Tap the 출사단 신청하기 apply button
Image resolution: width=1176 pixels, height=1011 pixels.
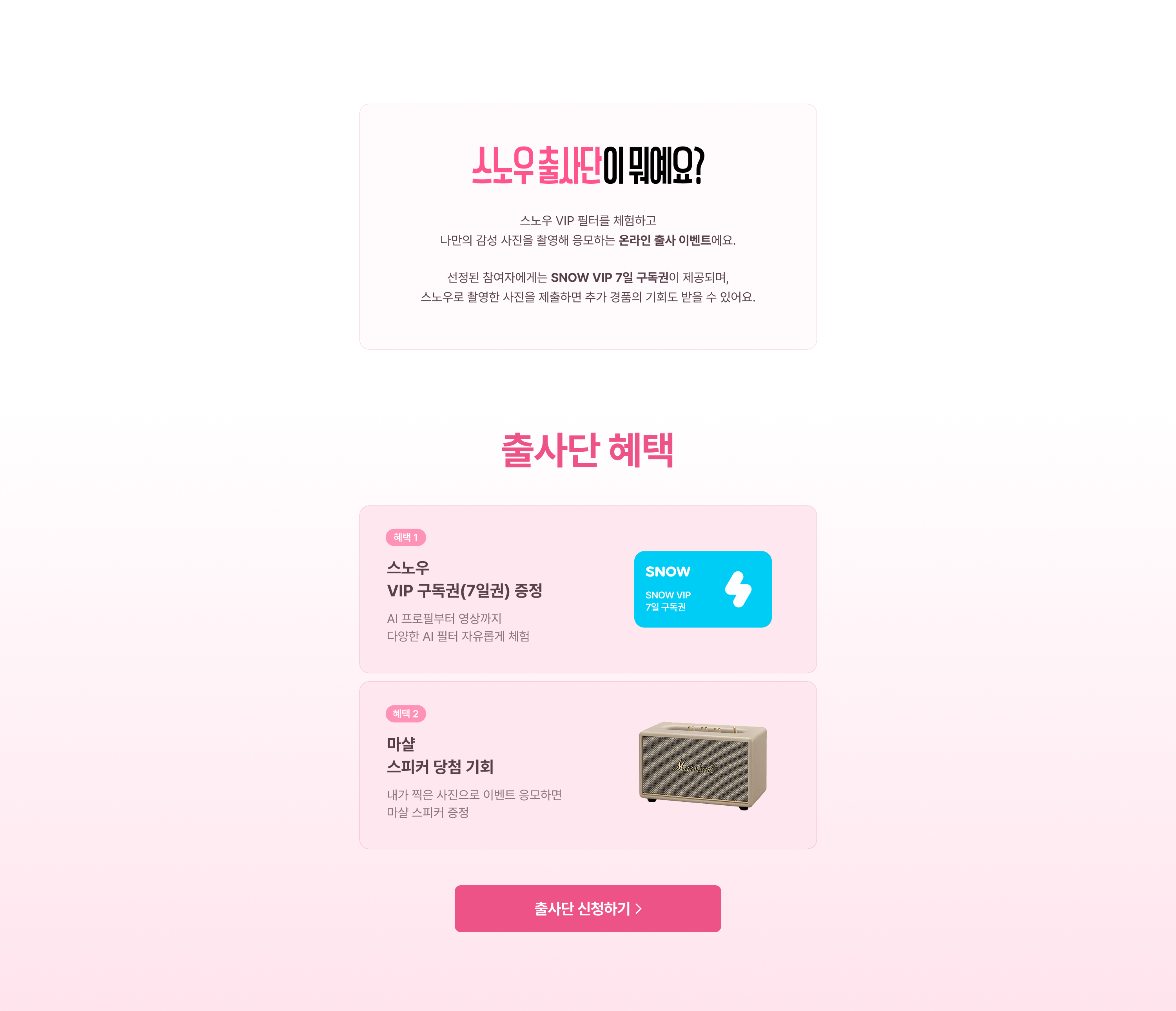click(588, 908)
